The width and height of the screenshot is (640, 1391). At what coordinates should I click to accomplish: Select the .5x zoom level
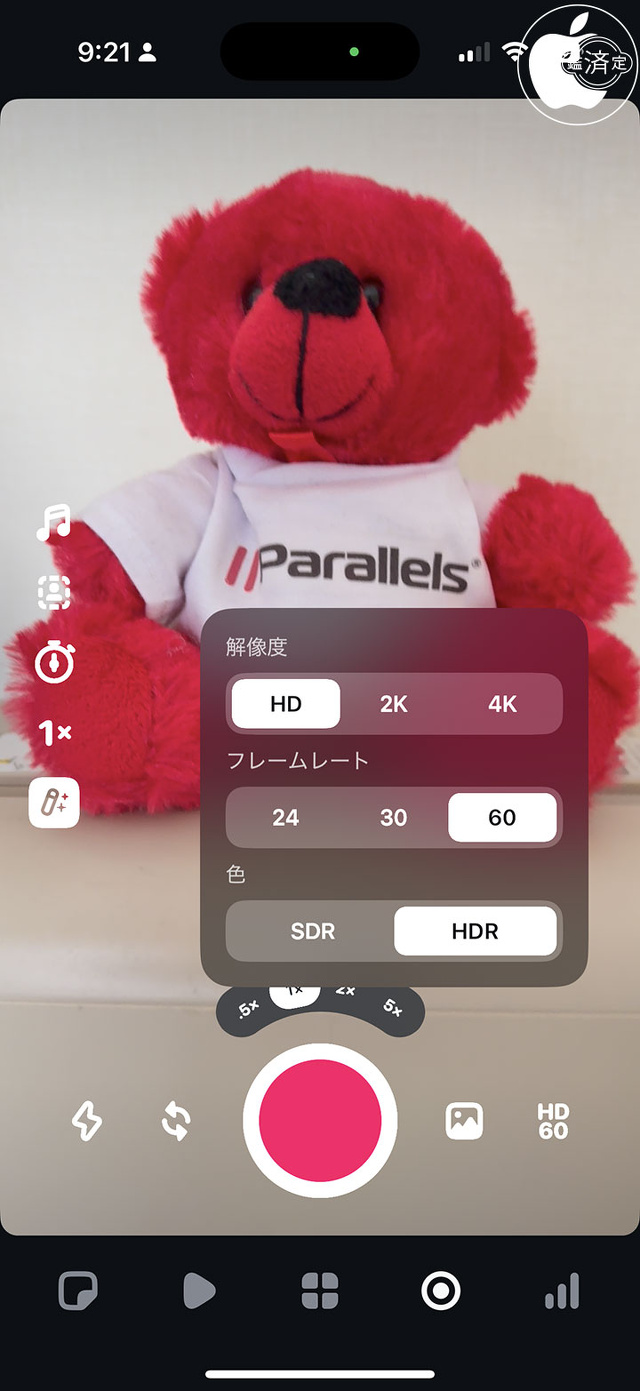click(248, 1009)
